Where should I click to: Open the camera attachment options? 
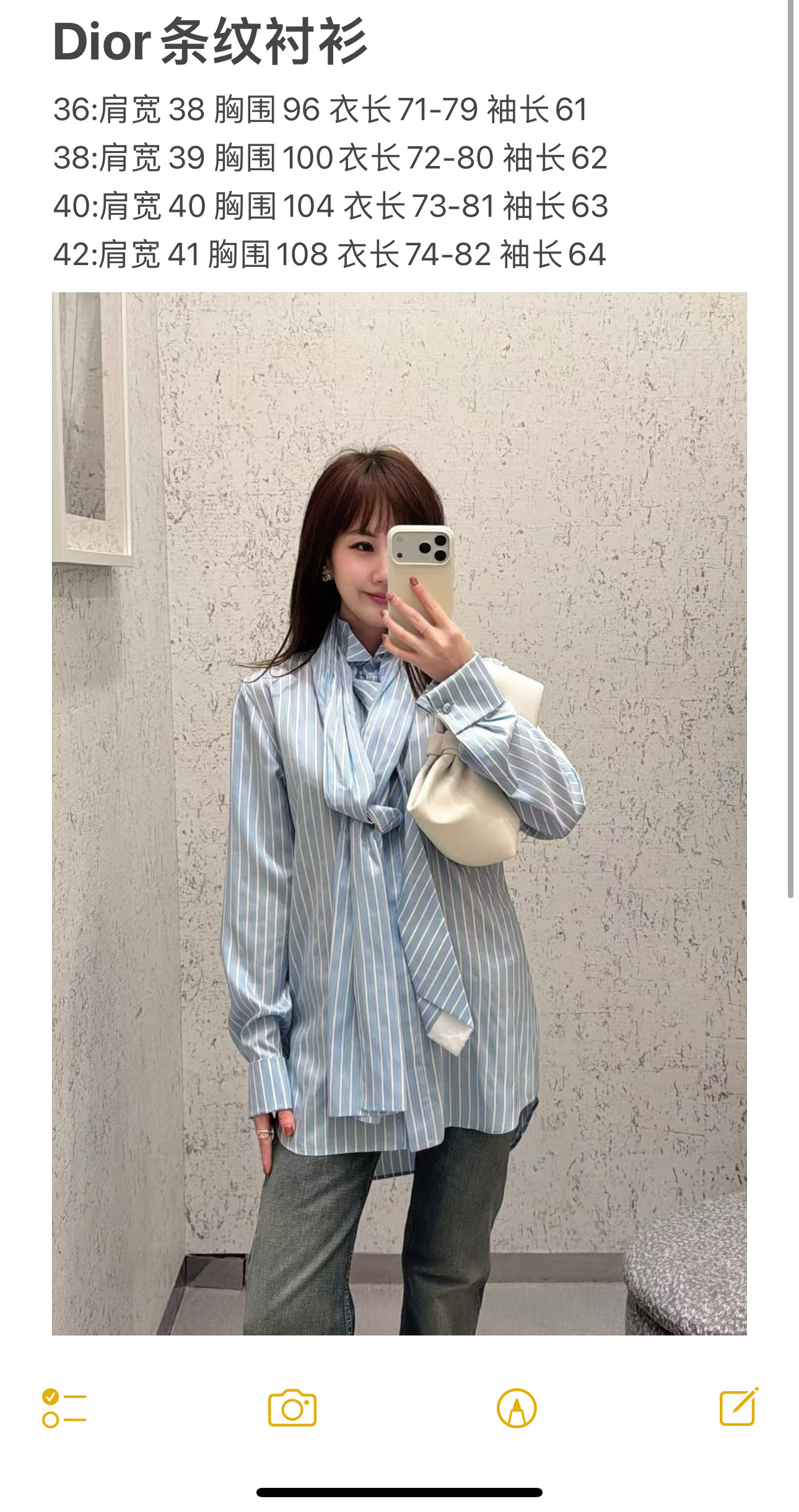coord(292,1408)
